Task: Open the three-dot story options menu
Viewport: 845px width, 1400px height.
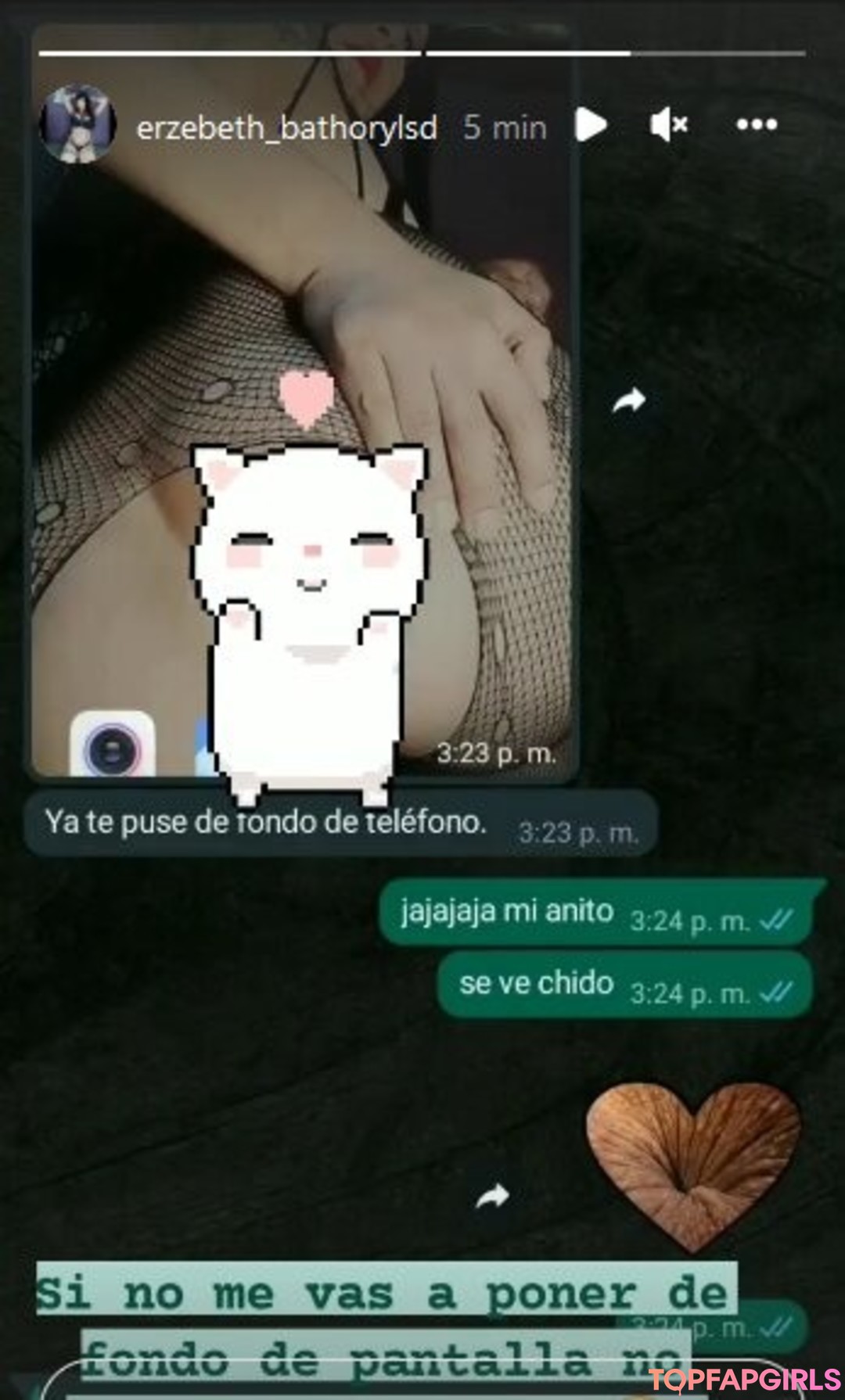Action: [x=757, y=124]
